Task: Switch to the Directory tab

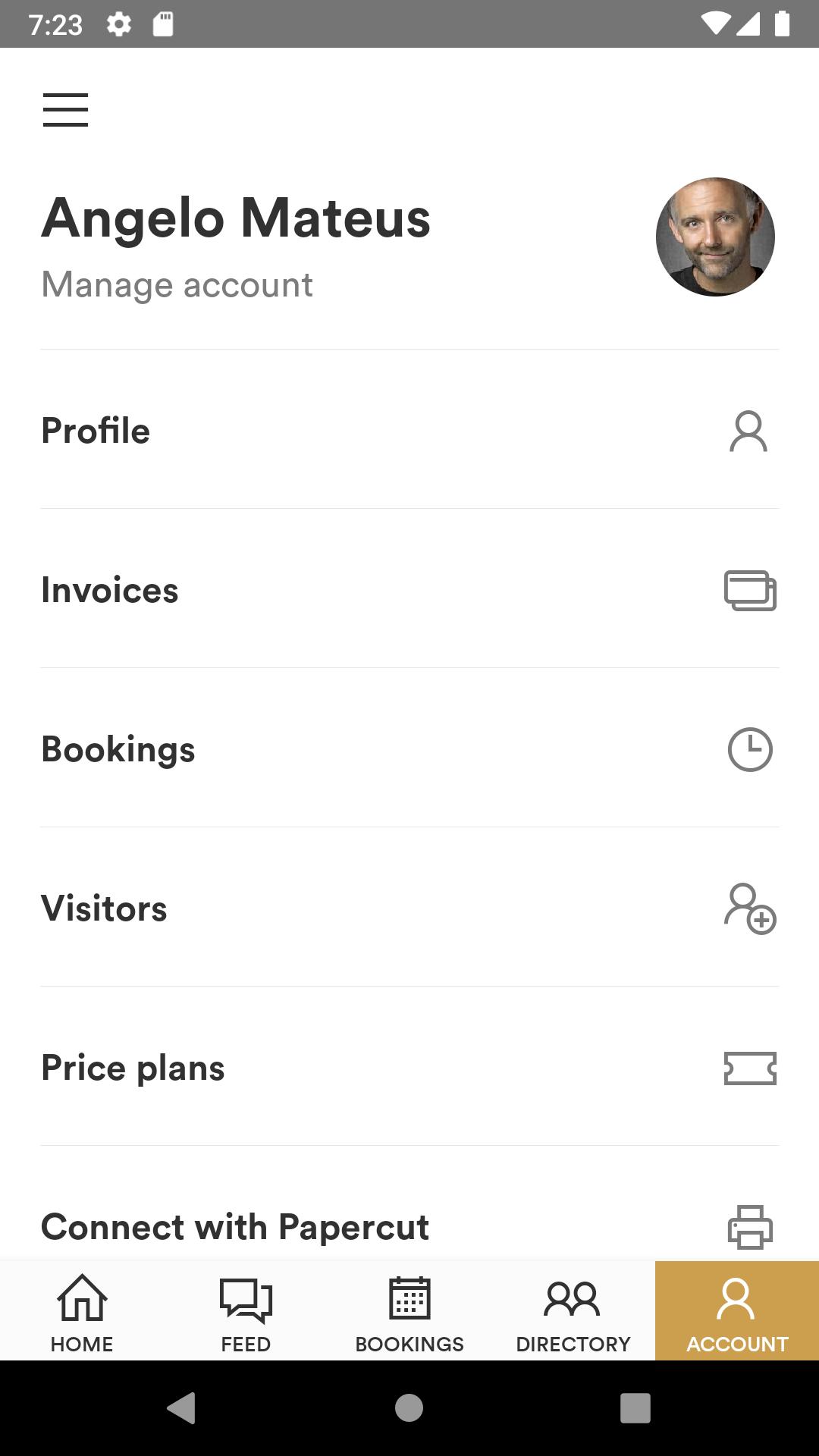Action: pos(573,1311)
